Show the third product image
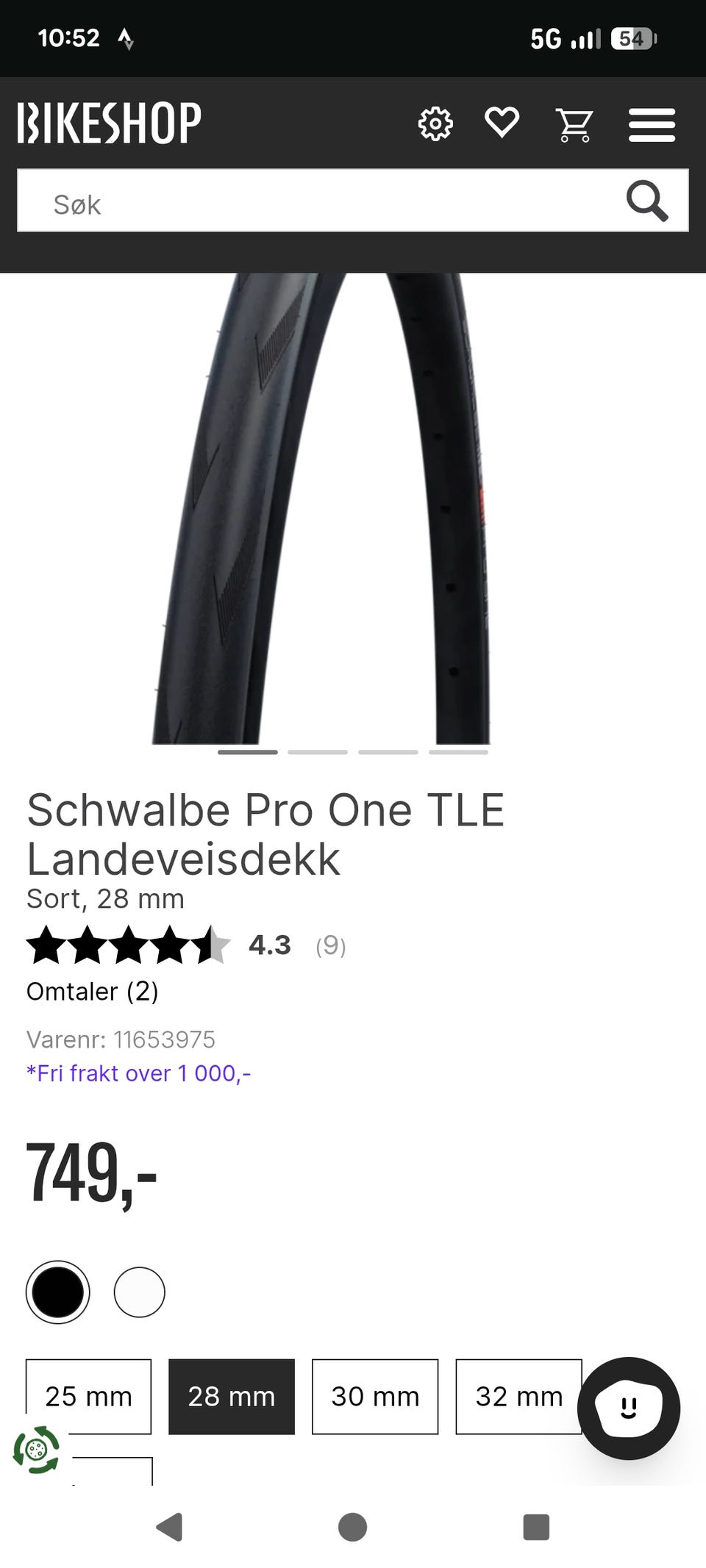 click(388, 752)
